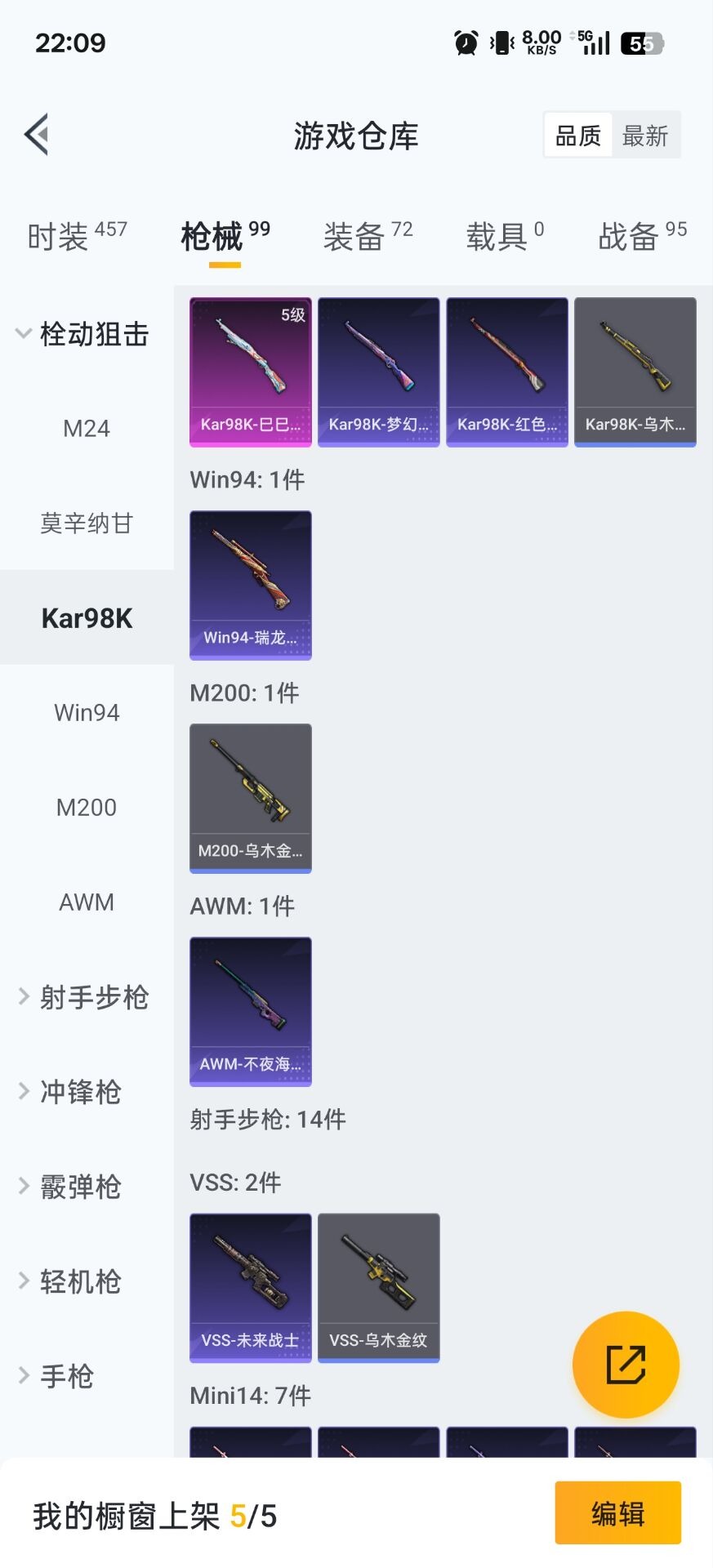Switch sorting to 最新
Screen dimensions: 713x1568
645,134
